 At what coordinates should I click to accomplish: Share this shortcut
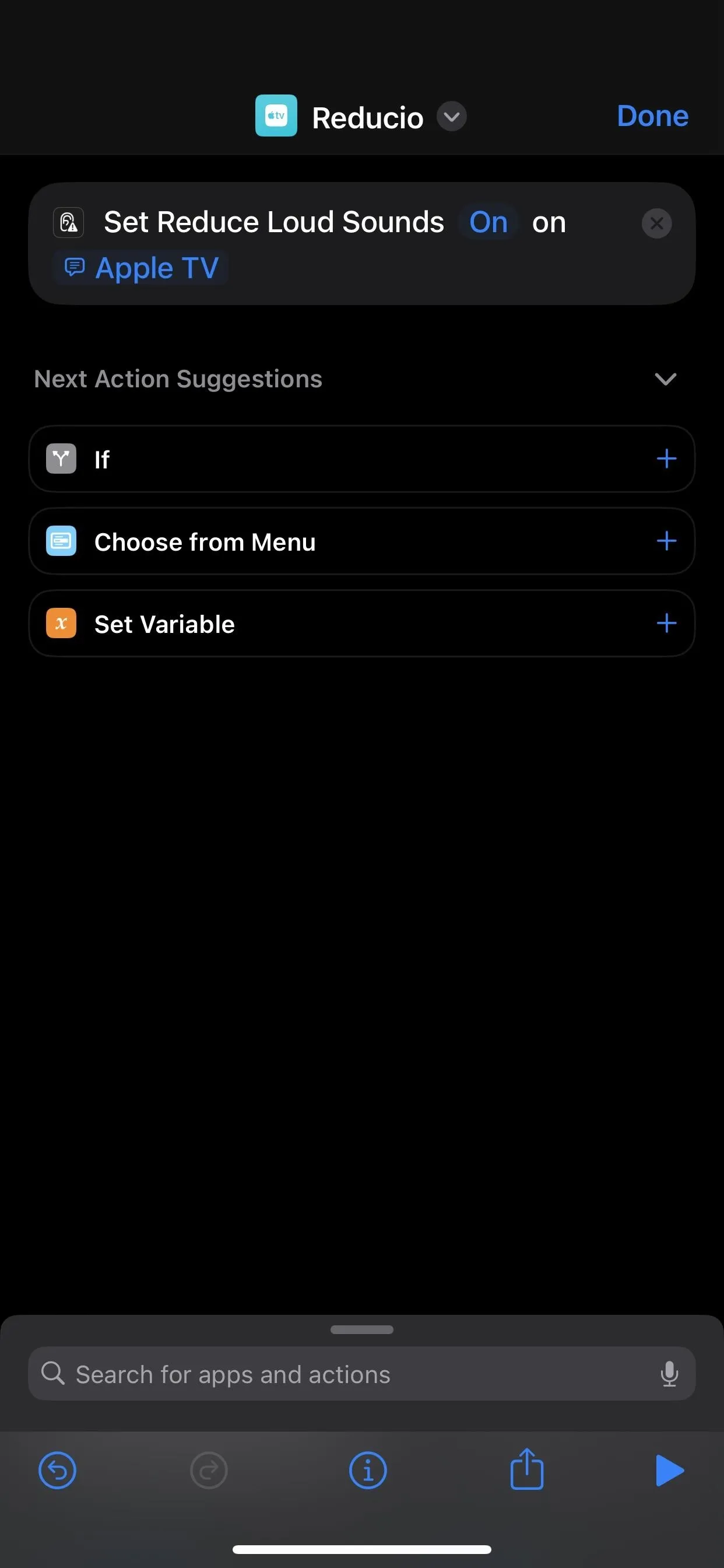coord(526,1469)
